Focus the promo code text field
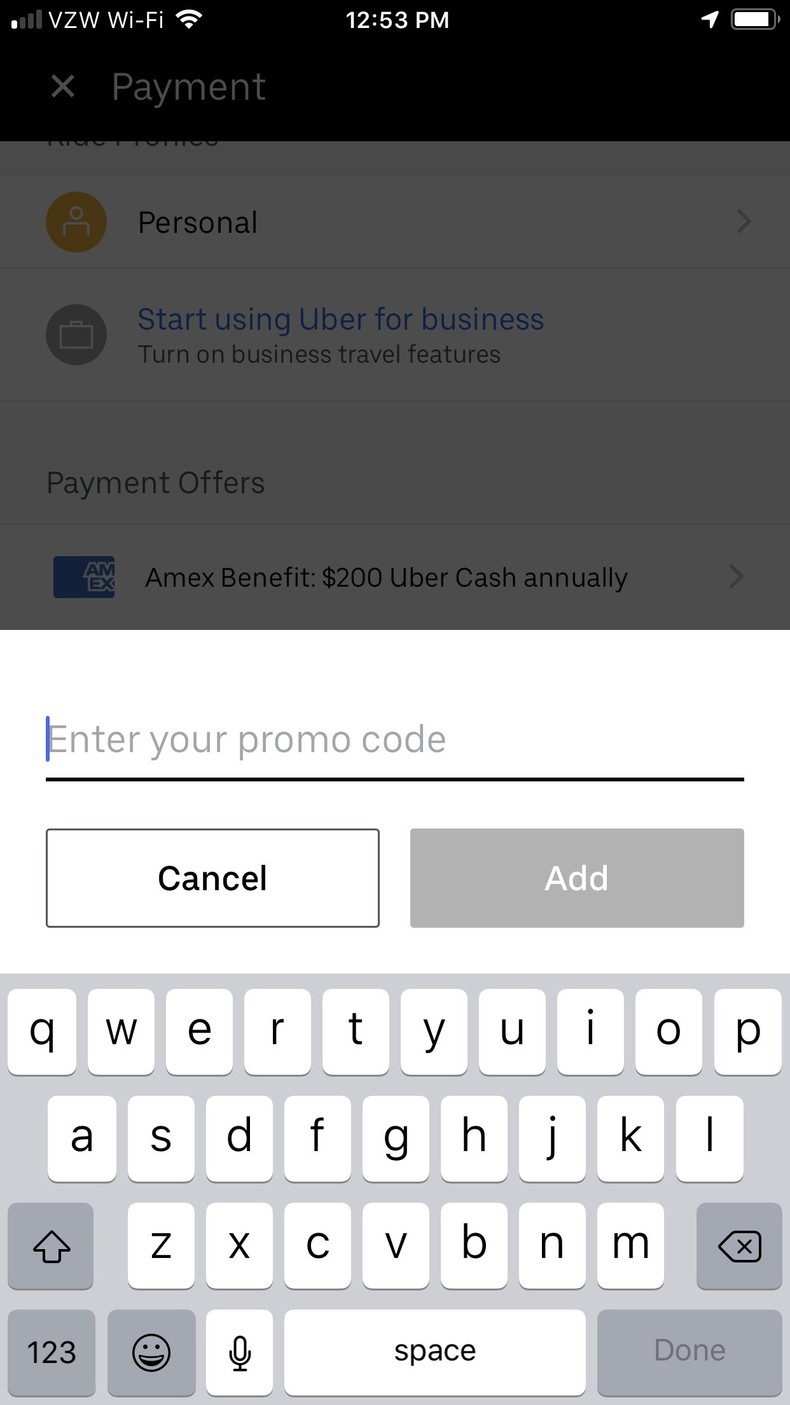The image size is (790, 1405). 394,740
